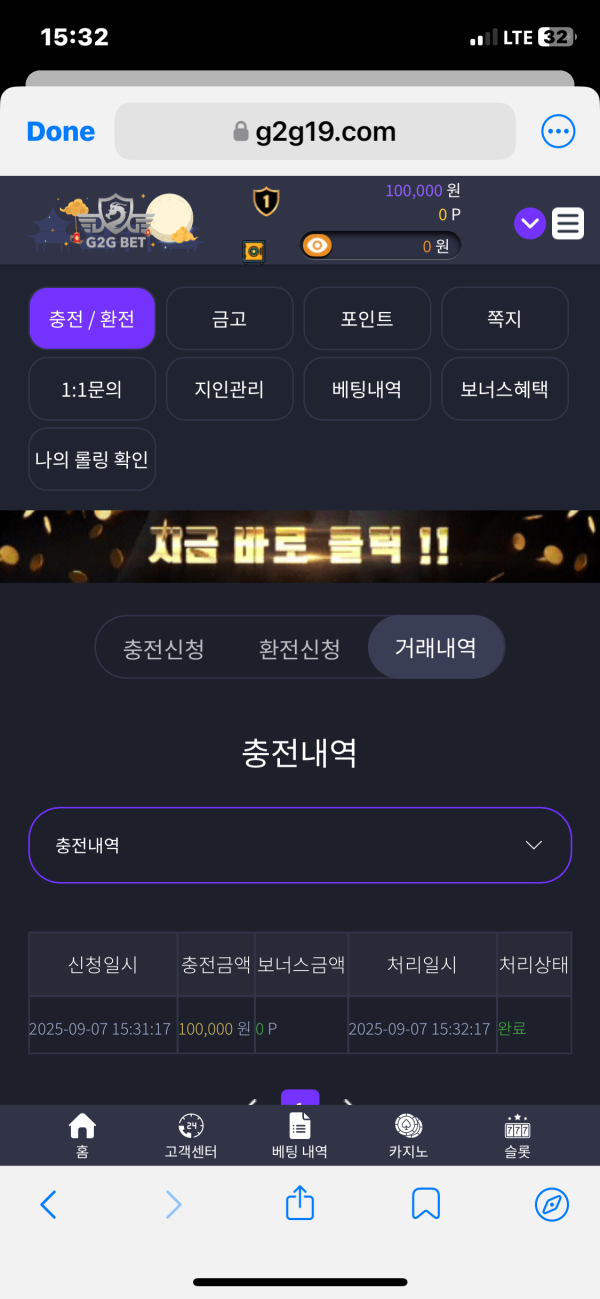Image resolution: width=600 pixels, height=1299 pixels.
Task: Open 슬롯 in the bottom navigation
Action: (517, 1136)
